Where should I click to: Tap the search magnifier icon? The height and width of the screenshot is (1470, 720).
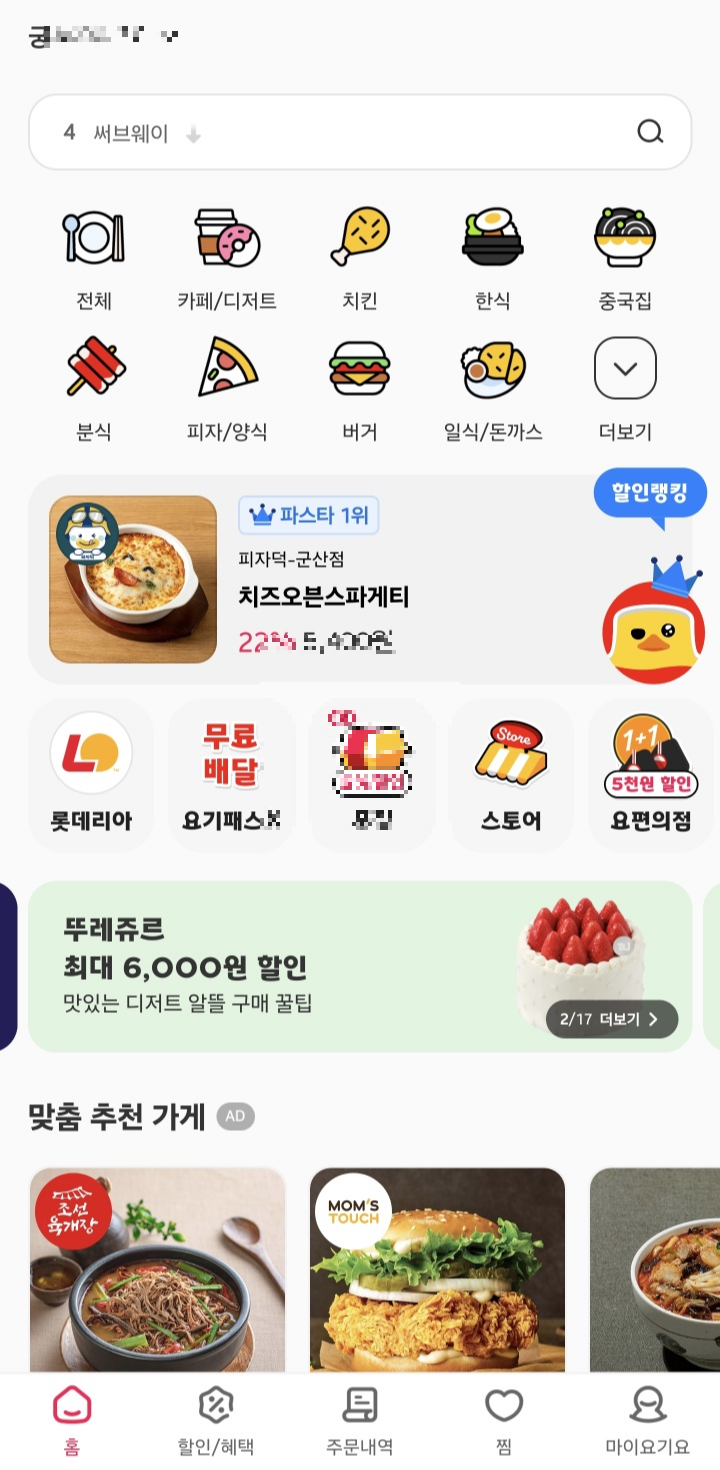(x=651, y=132)
